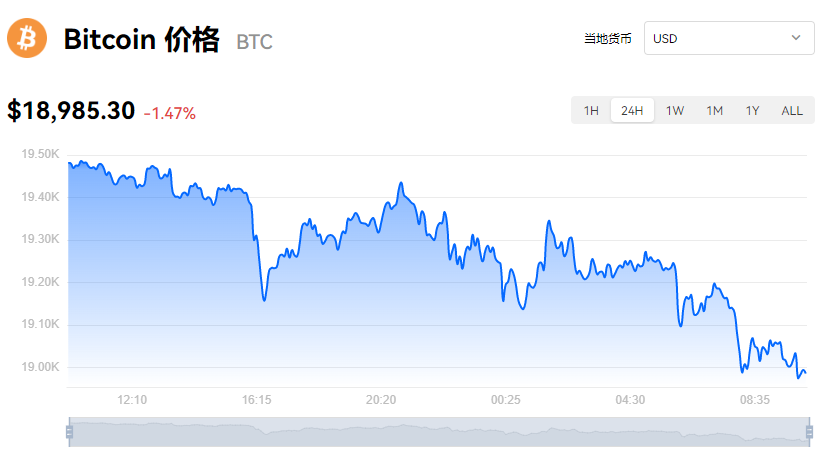Screen dimensions: 828x454
Task: View the 1Y price history
Action: point(752,111)
